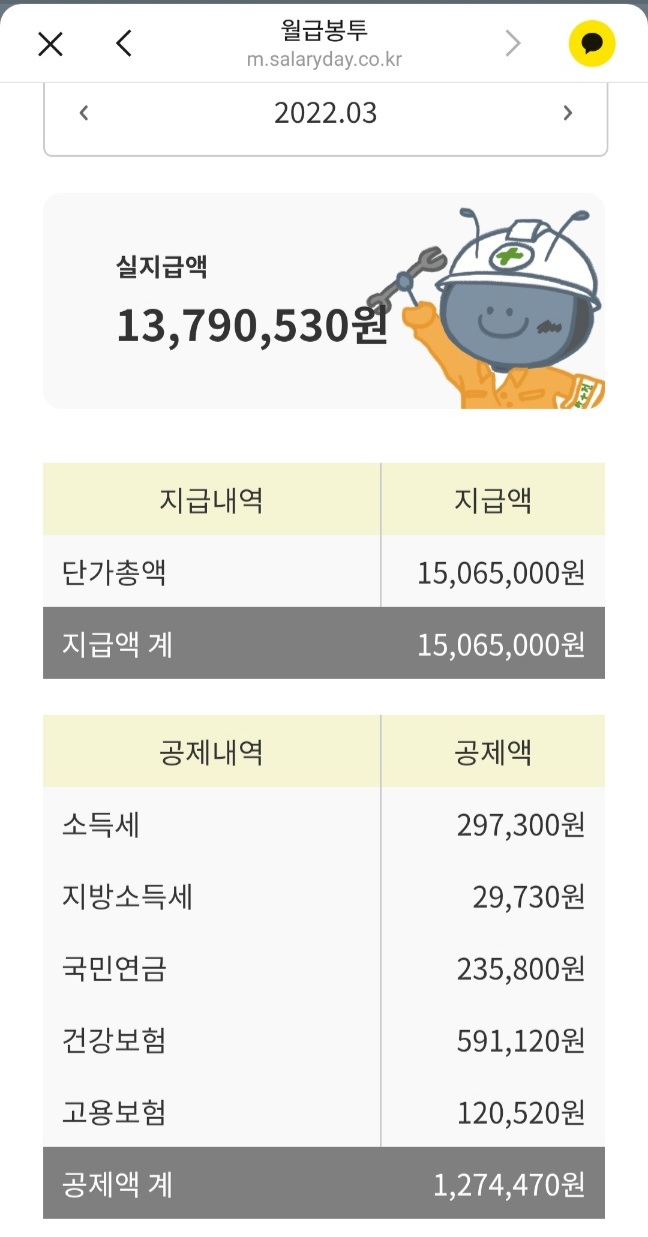Open the 2022.03 month selector
Image resolution: width=648 pixels, height=1237 pixels.
coord(325,113)
